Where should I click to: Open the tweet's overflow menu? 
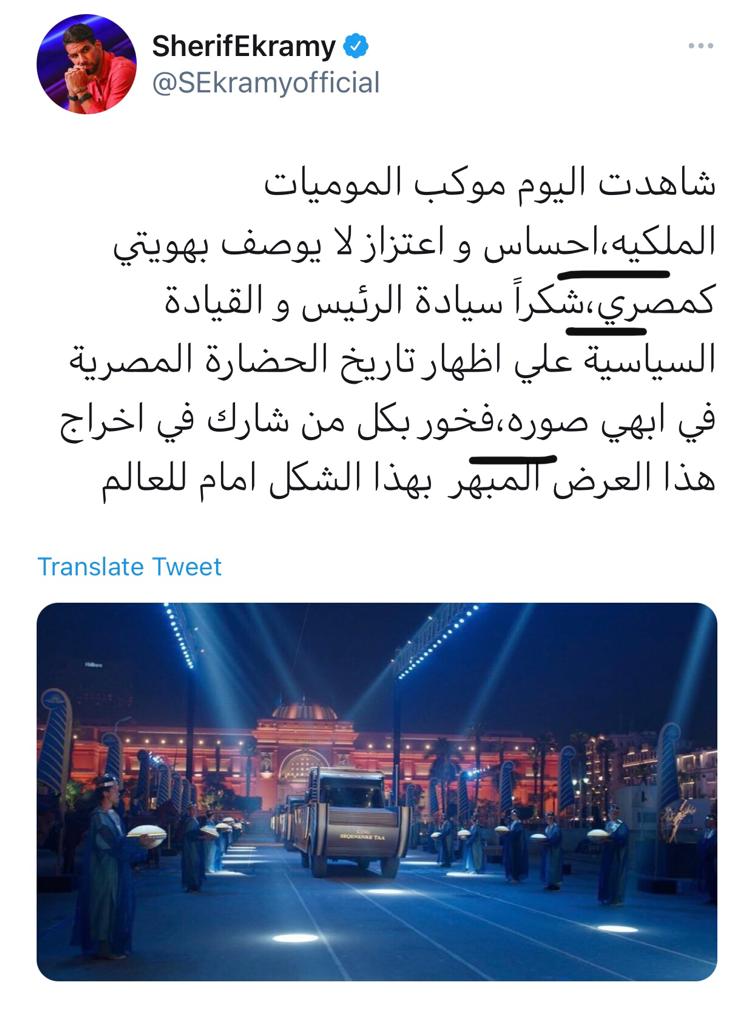tap(701, 47)
